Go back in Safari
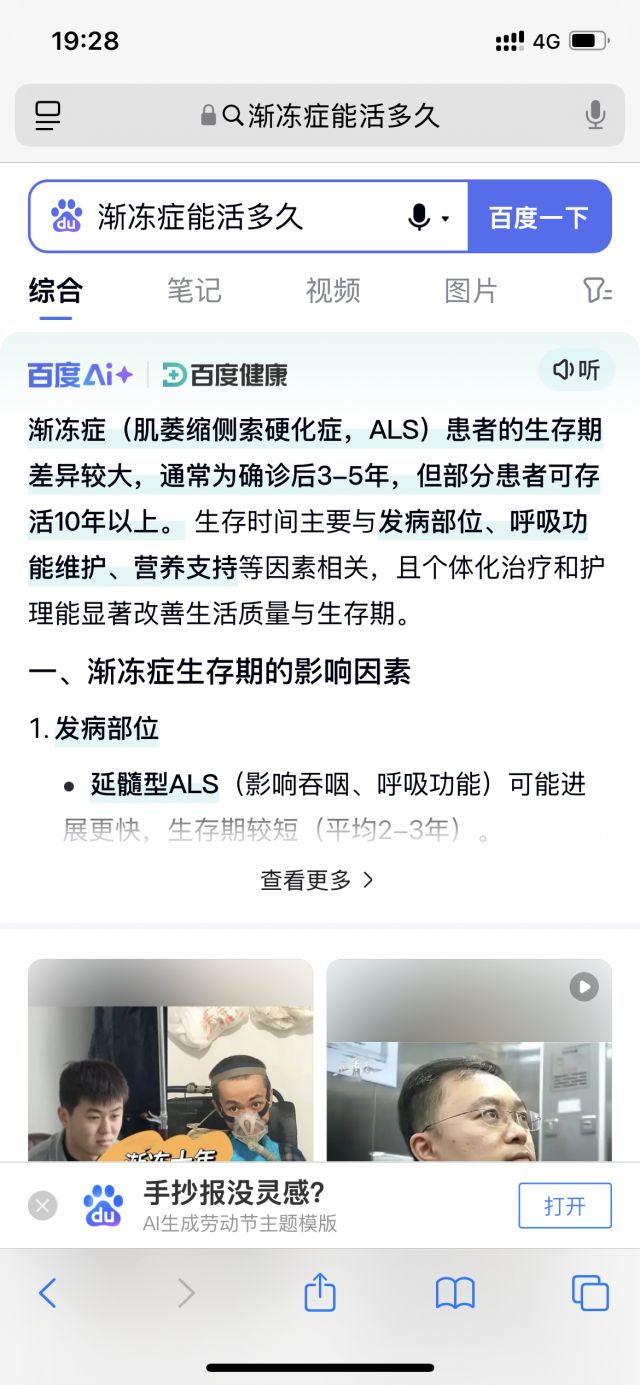This screenshot has width=640, height=1385. click(47, 1294)
